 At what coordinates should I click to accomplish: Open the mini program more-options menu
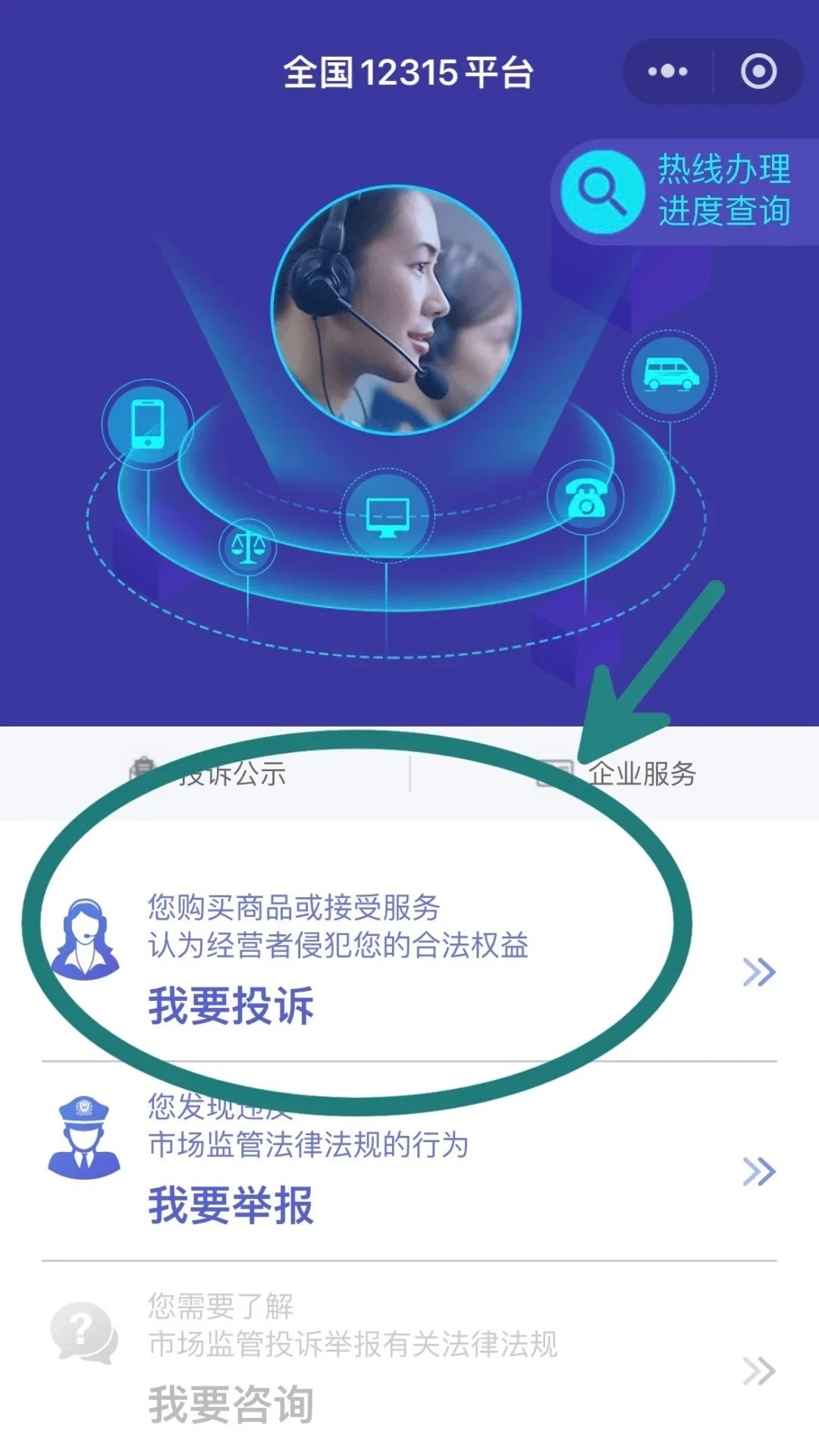tap(667, 72)
